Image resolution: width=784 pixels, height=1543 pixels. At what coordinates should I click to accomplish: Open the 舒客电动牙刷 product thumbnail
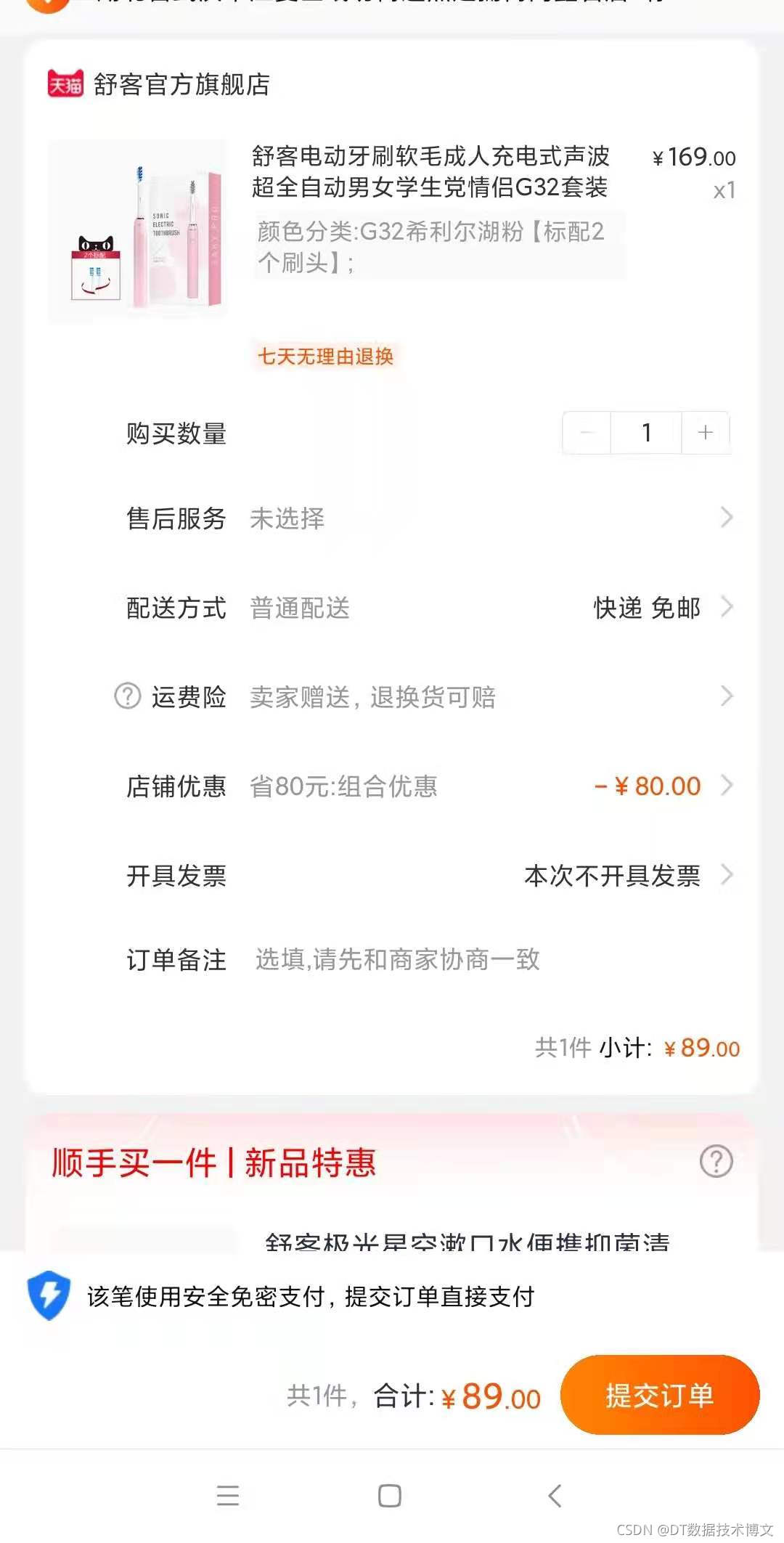pyautogui.click(x=138, y=230)
